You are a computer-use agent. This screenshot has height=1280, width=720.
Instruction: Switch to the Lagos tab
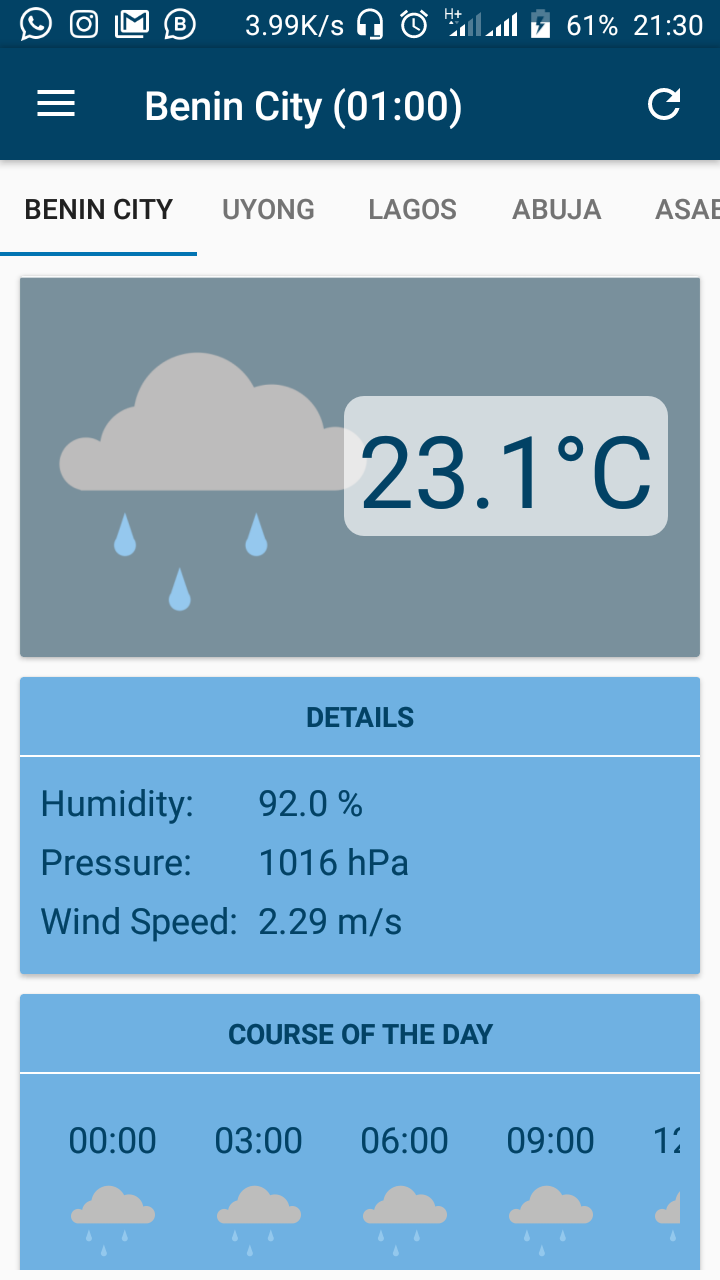pos(412,209)
